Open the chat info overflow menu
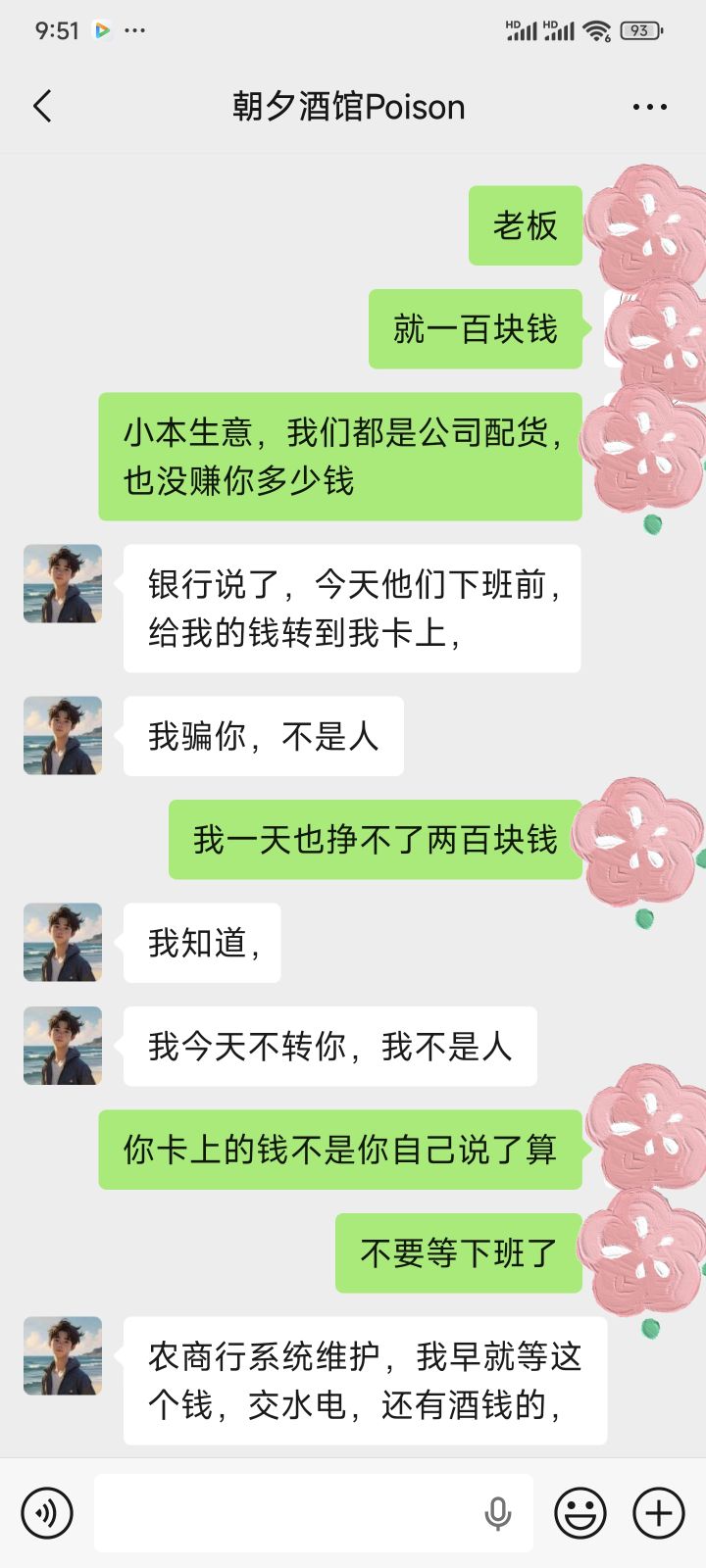Screen dimensions: 706x1568 tap(649, 107)
